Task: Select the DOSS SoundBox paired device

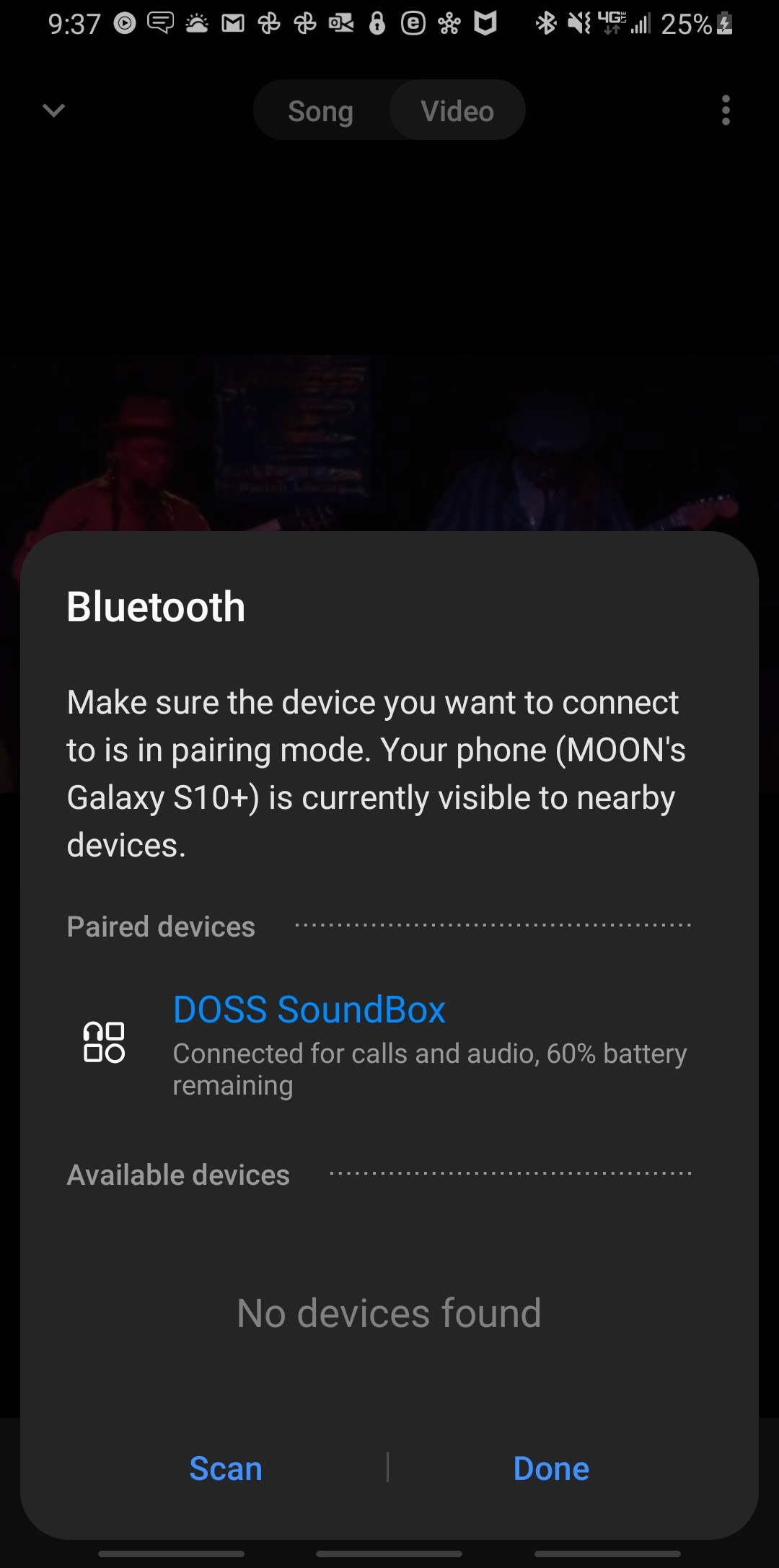Action: (389, 1042)
